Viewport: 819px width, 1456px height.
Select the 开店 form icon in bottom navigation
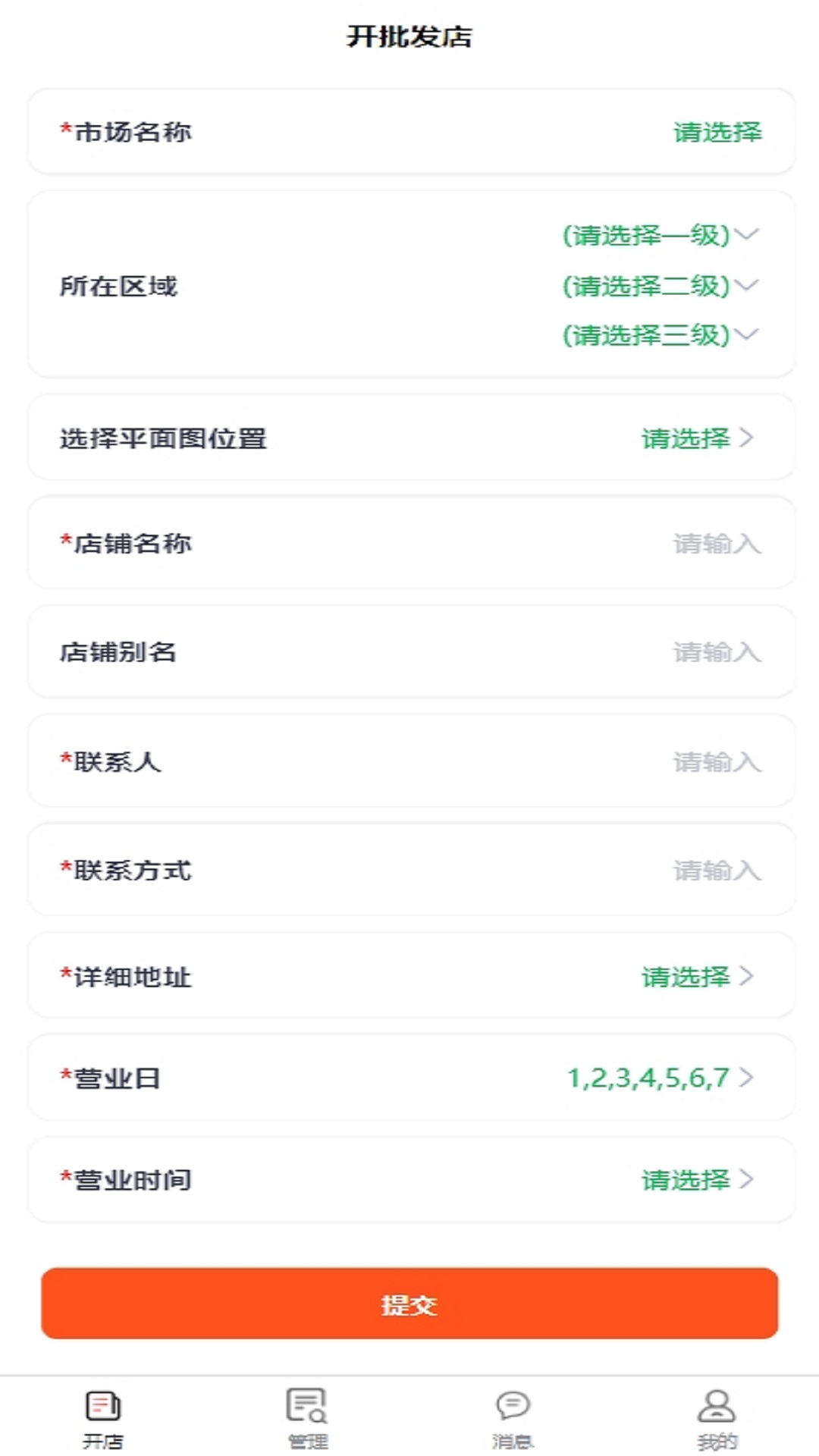coord(103,1407)
